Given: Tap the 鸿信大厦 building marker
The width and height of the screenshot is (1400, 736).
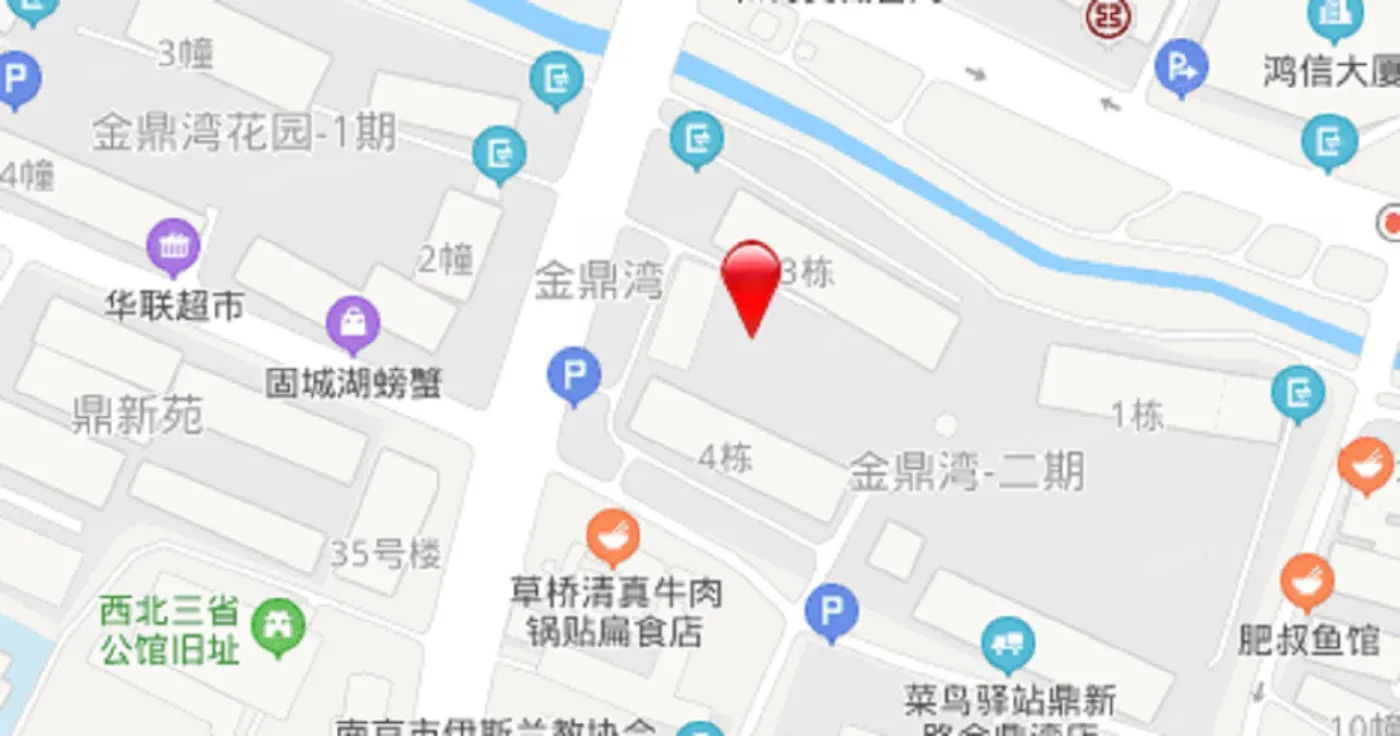Looking at the screenshot, I should [1335, 19].
